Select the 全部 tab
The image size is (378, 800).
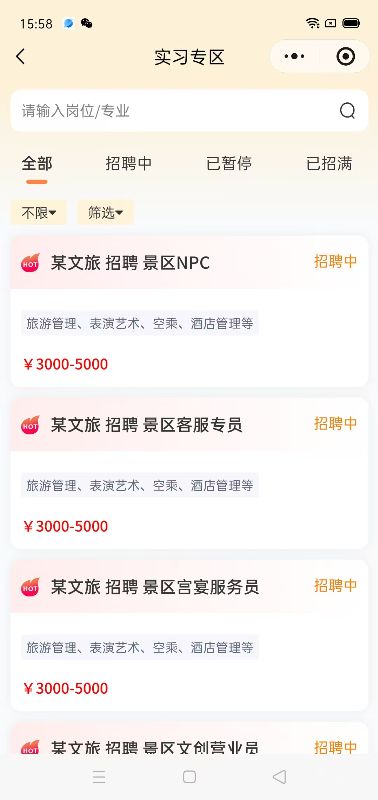(37, 164)
